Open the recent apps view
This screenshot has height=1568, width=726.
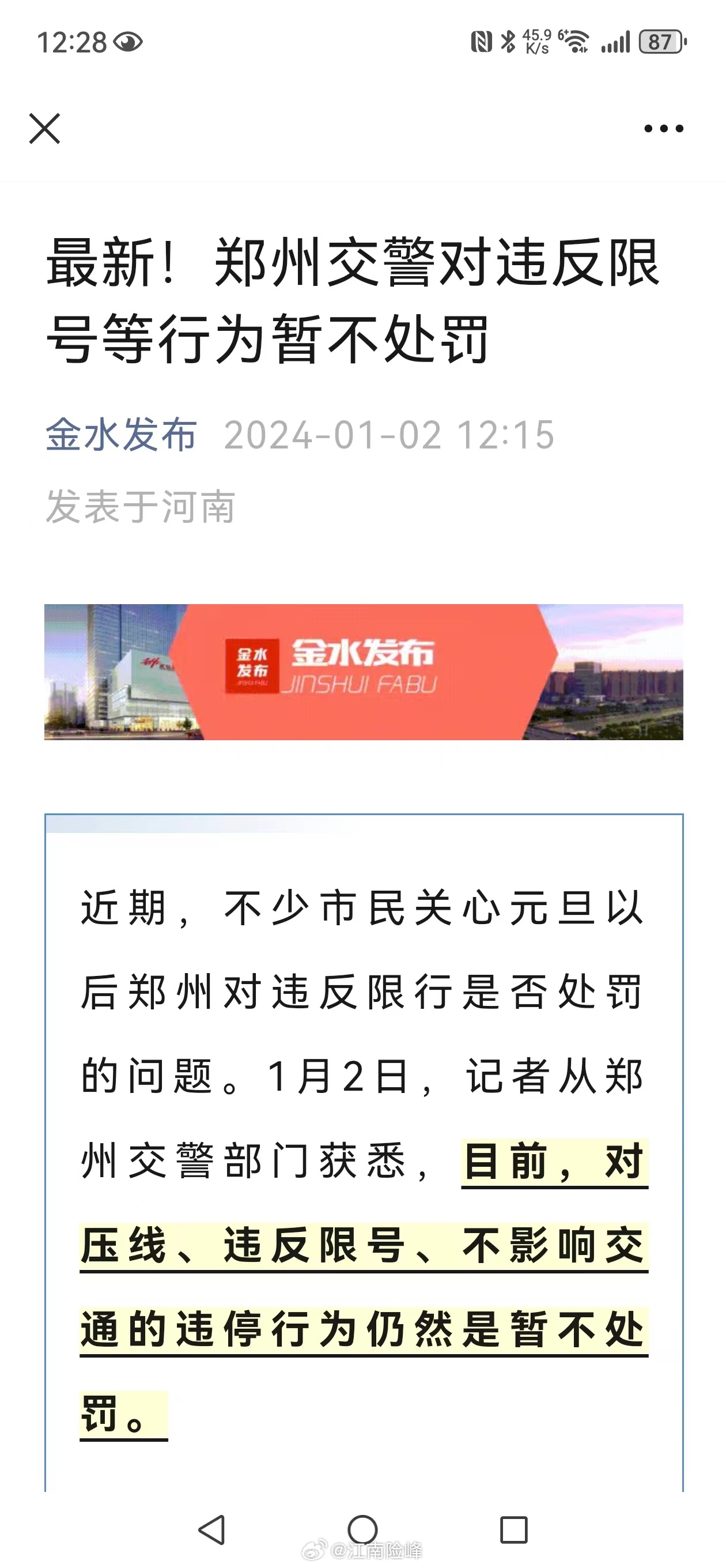[513, 1529]
